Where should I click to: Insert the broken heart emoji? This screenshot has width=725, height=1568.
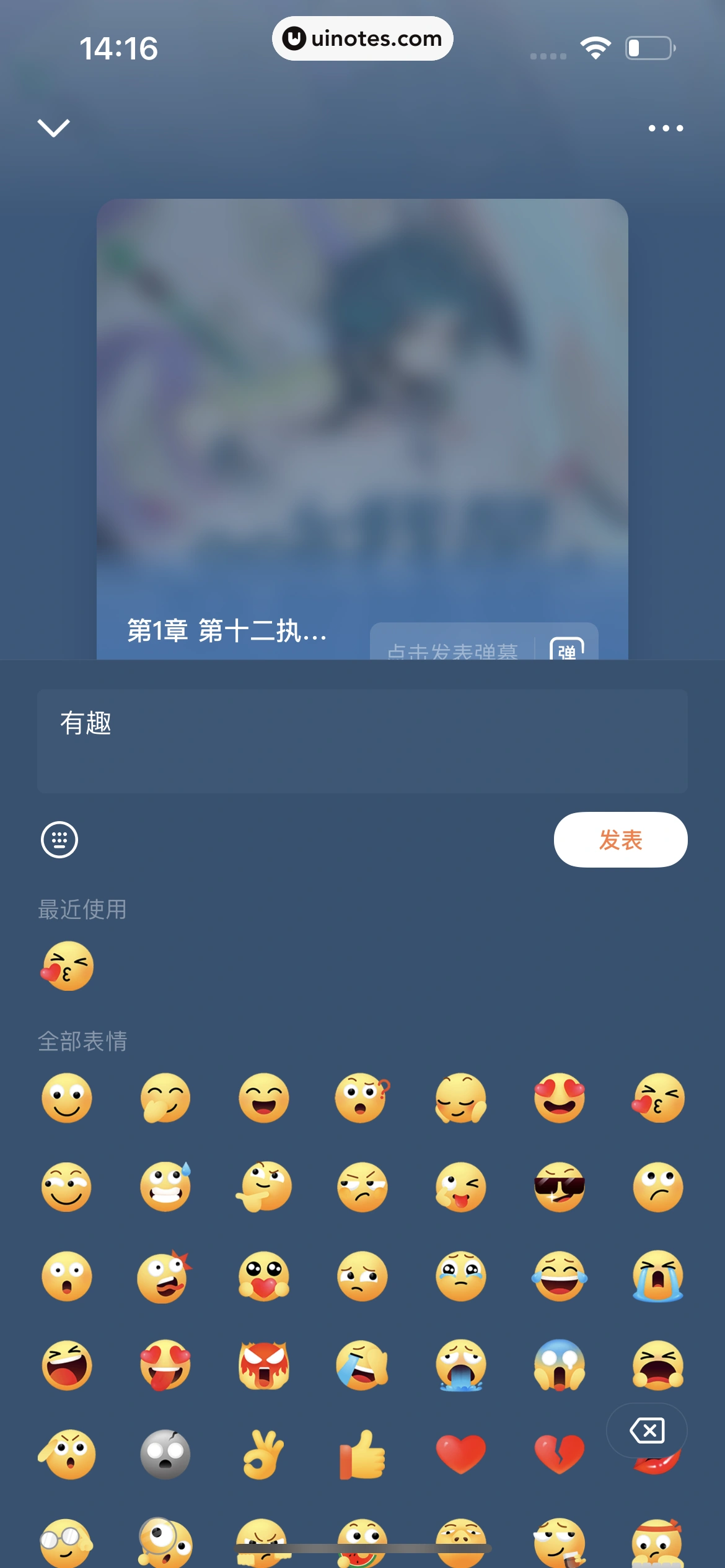click(x=560, y=1454)
